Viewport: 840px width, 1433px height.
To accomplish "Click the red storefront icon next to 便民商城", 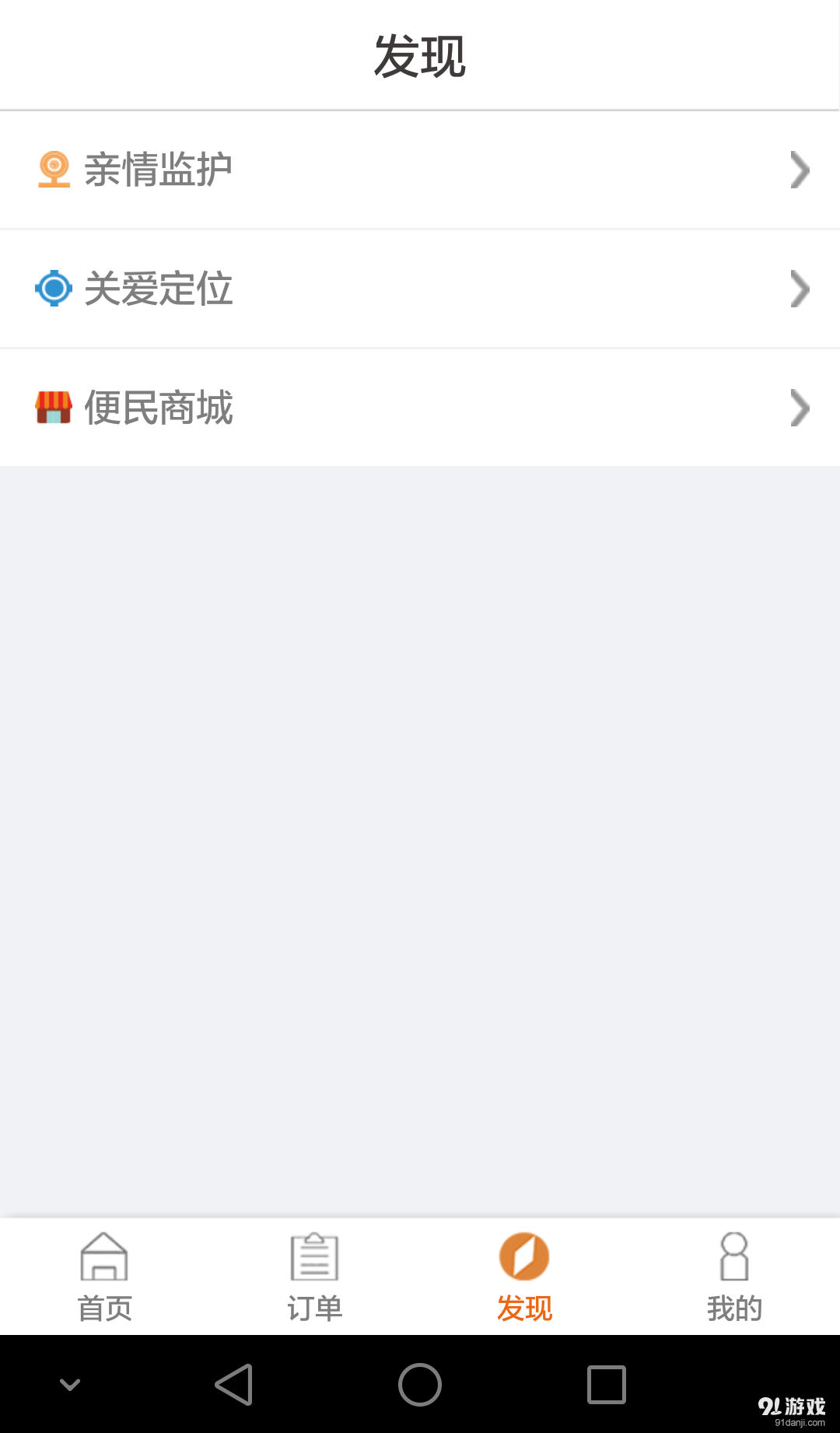I will point(54,408).
